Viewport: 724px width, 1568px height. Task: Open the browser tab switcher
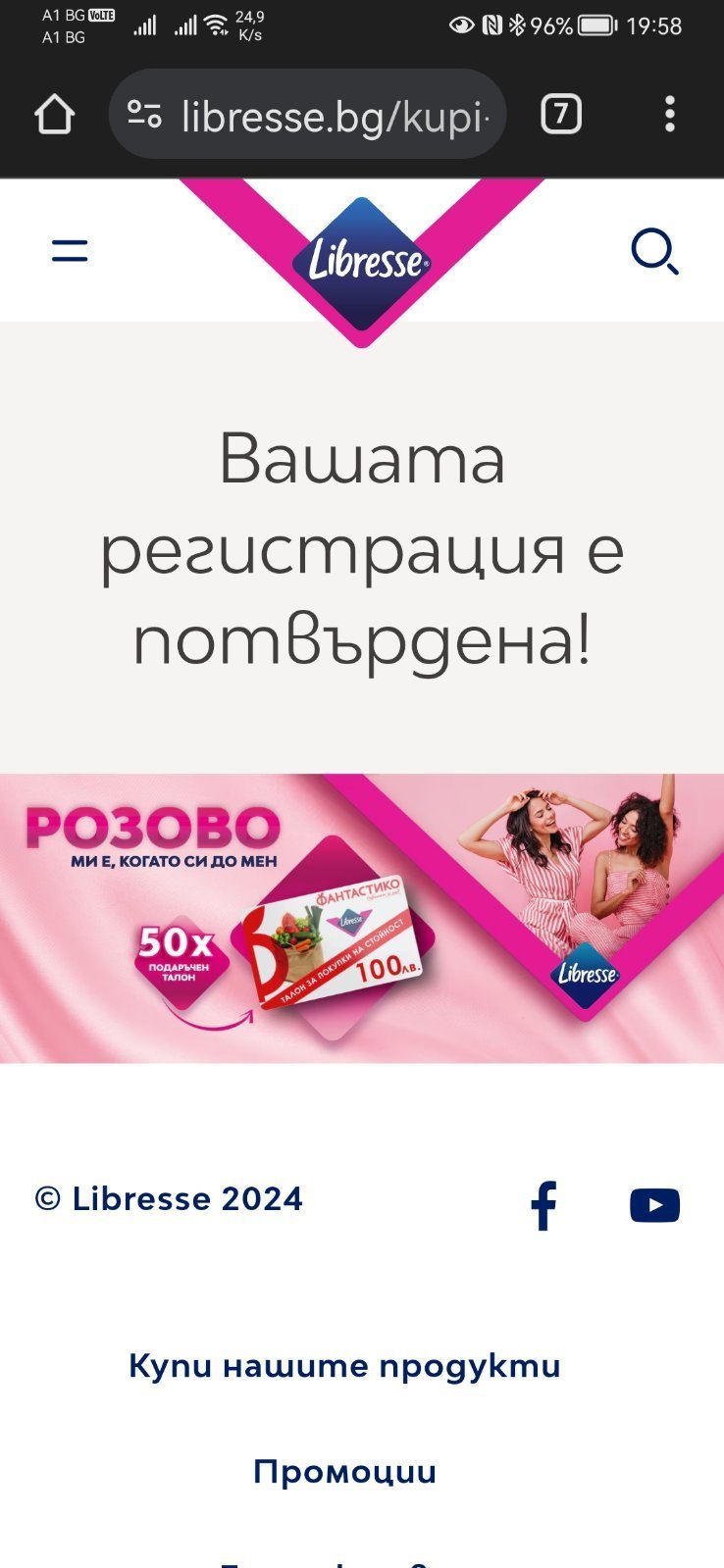click(561, 115)
